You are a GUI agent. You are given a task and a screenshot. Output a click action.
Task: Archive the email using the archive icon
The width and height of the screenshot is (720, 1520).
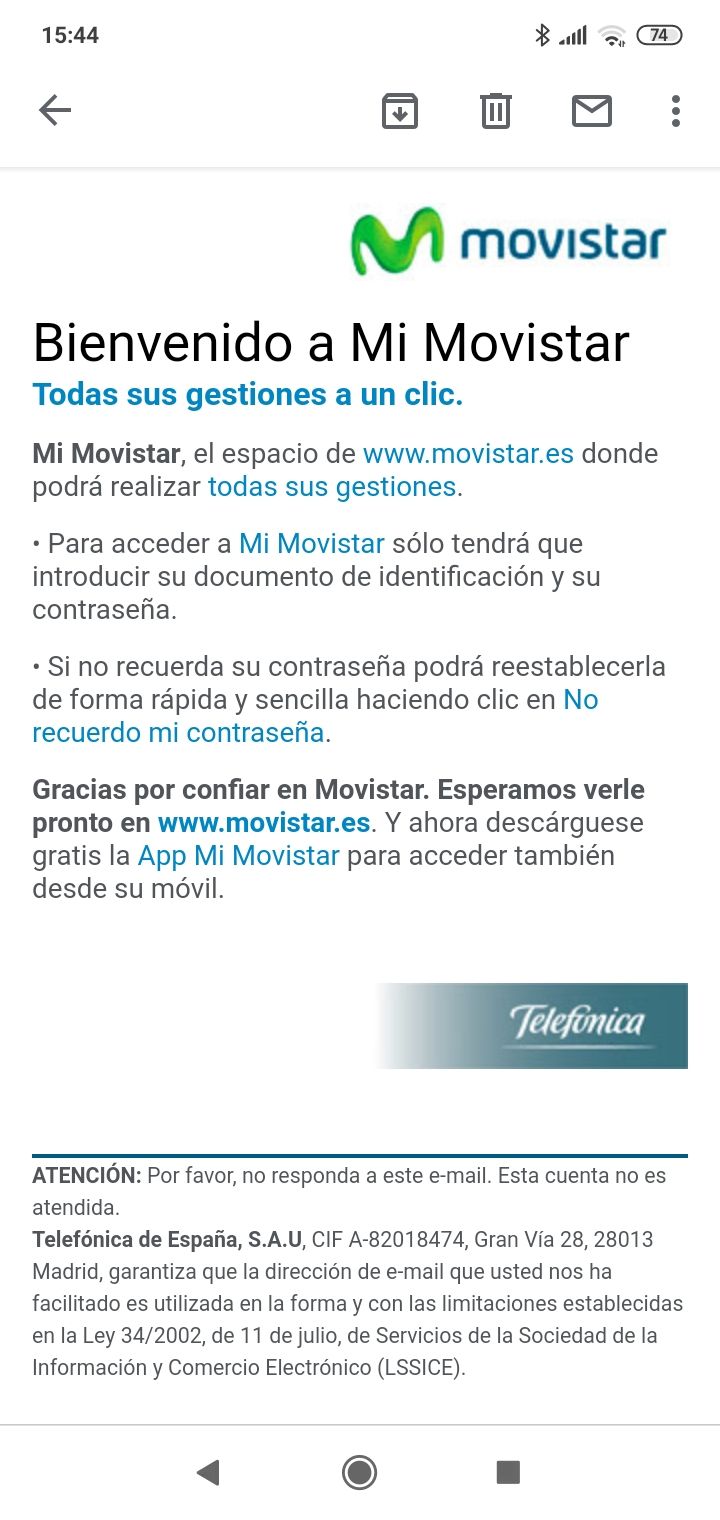399,111
